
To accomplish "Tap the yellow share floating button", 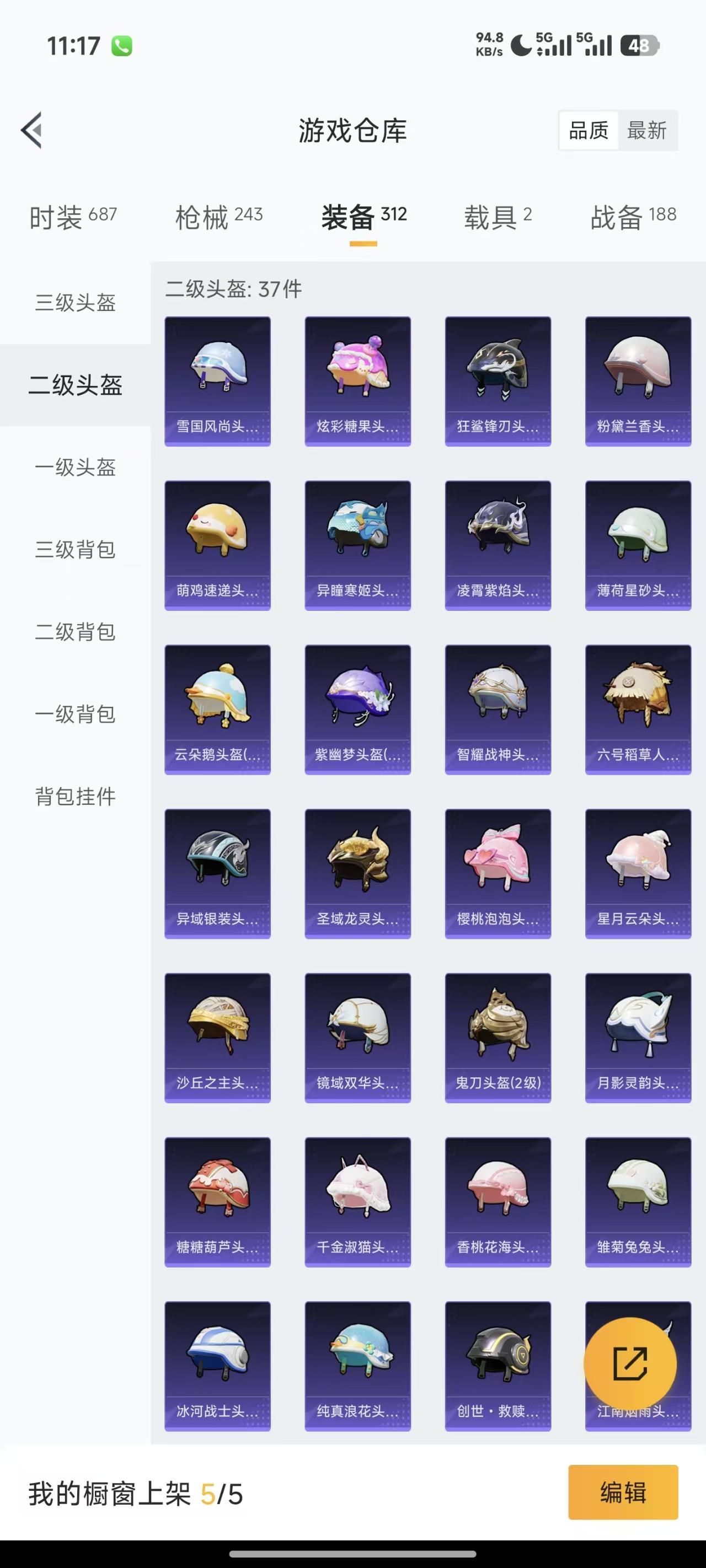I will (630, 1364).
